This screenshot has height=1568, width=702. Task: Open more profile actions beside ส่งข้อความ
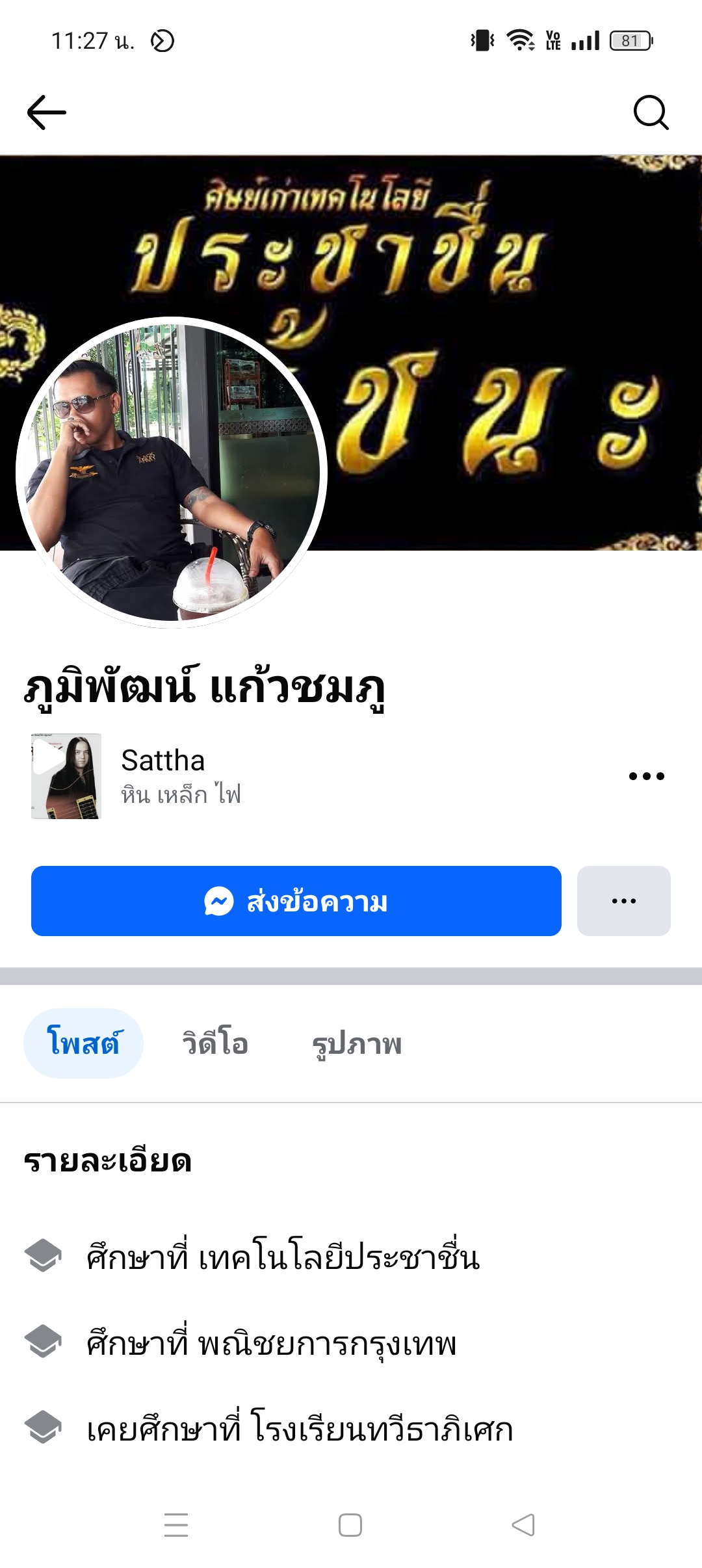(x=623, y=901)
